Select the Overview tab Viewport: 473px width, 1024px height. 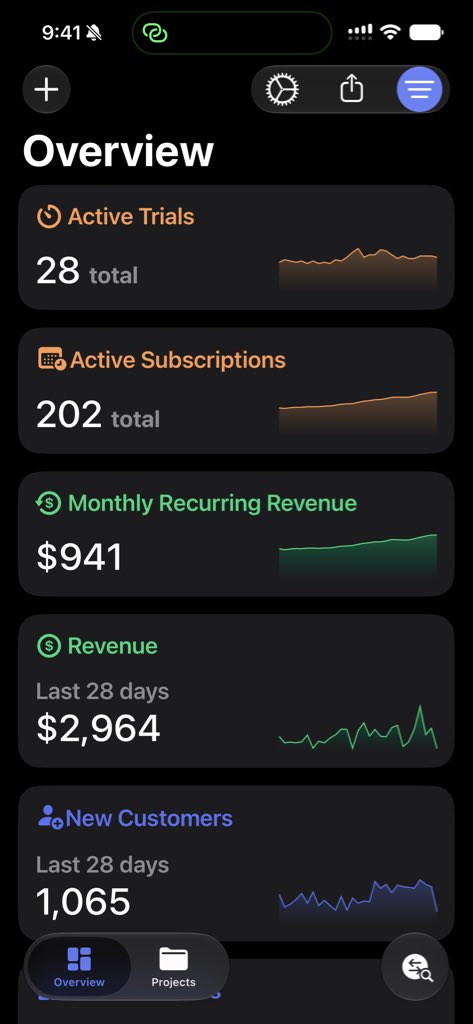pyautogui.click(x=79, y=967)
